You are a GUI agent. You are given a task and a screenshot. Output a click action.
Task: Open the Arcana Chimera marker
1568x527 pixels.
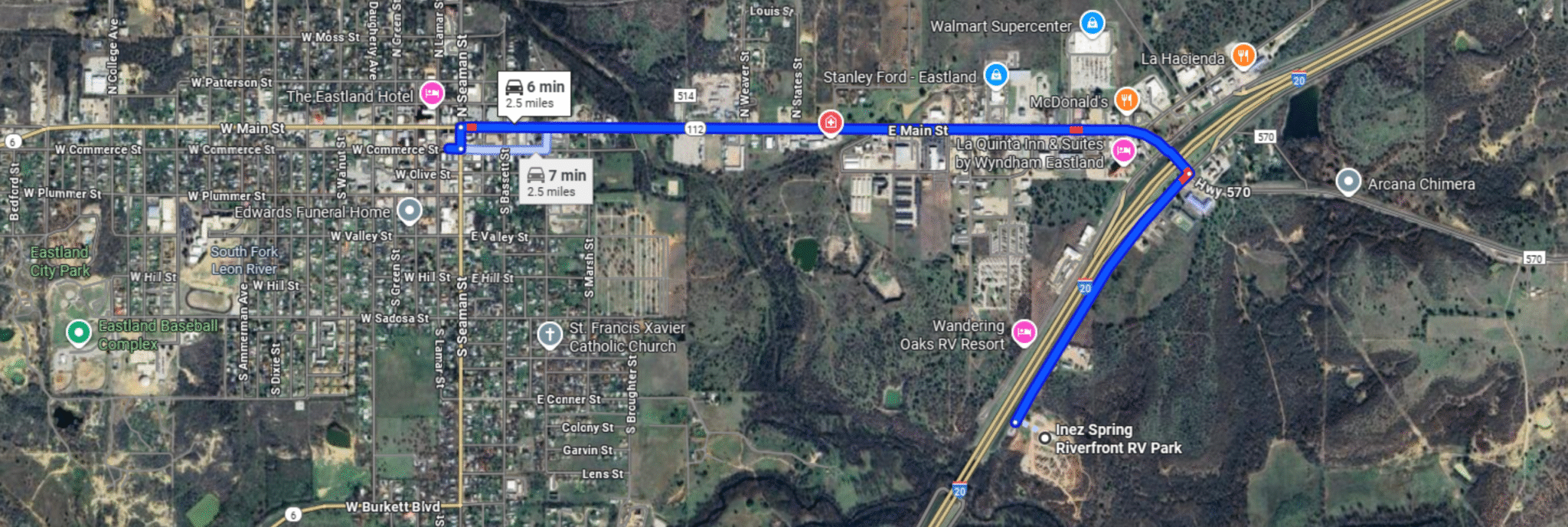1347,182
